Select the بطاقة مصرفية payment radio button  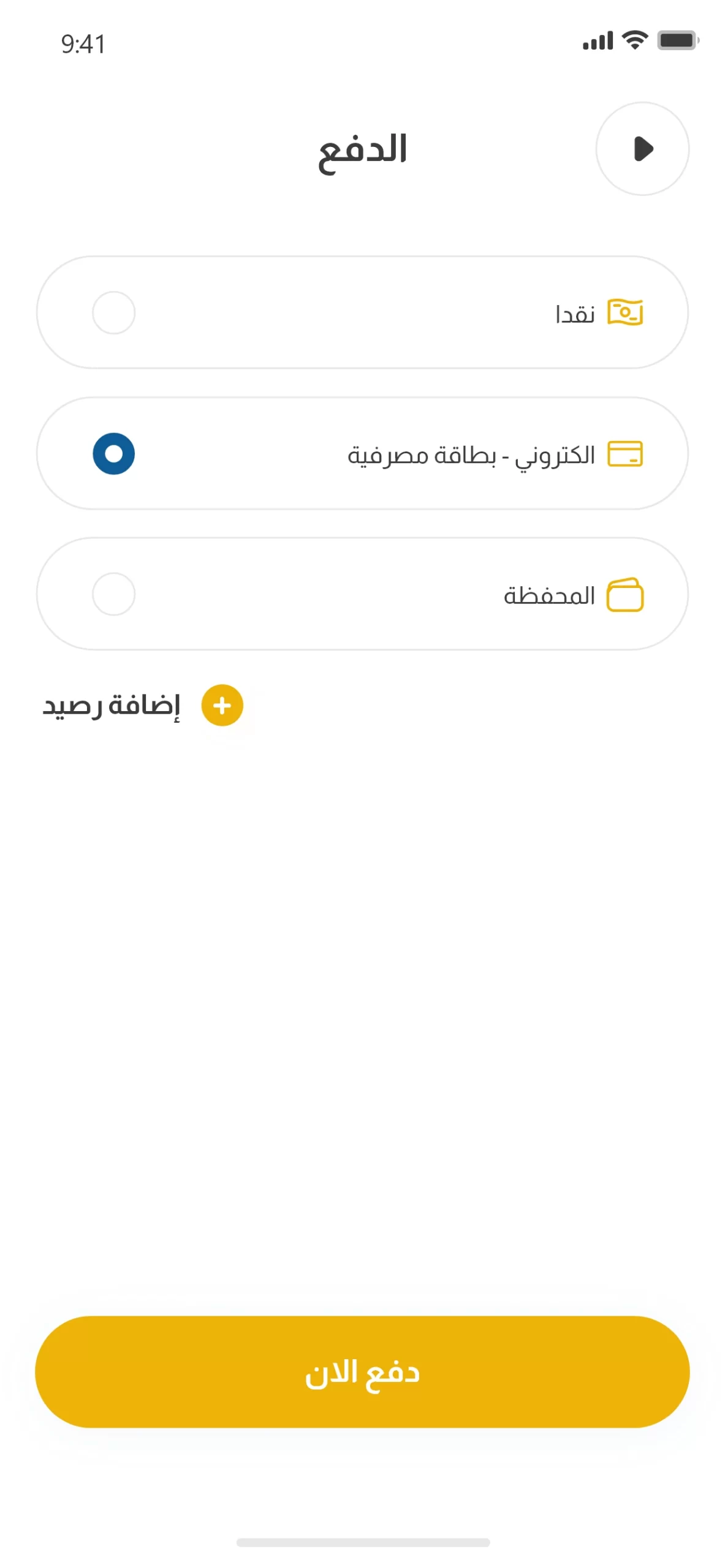pyautogui.click(x=114, y=453)
